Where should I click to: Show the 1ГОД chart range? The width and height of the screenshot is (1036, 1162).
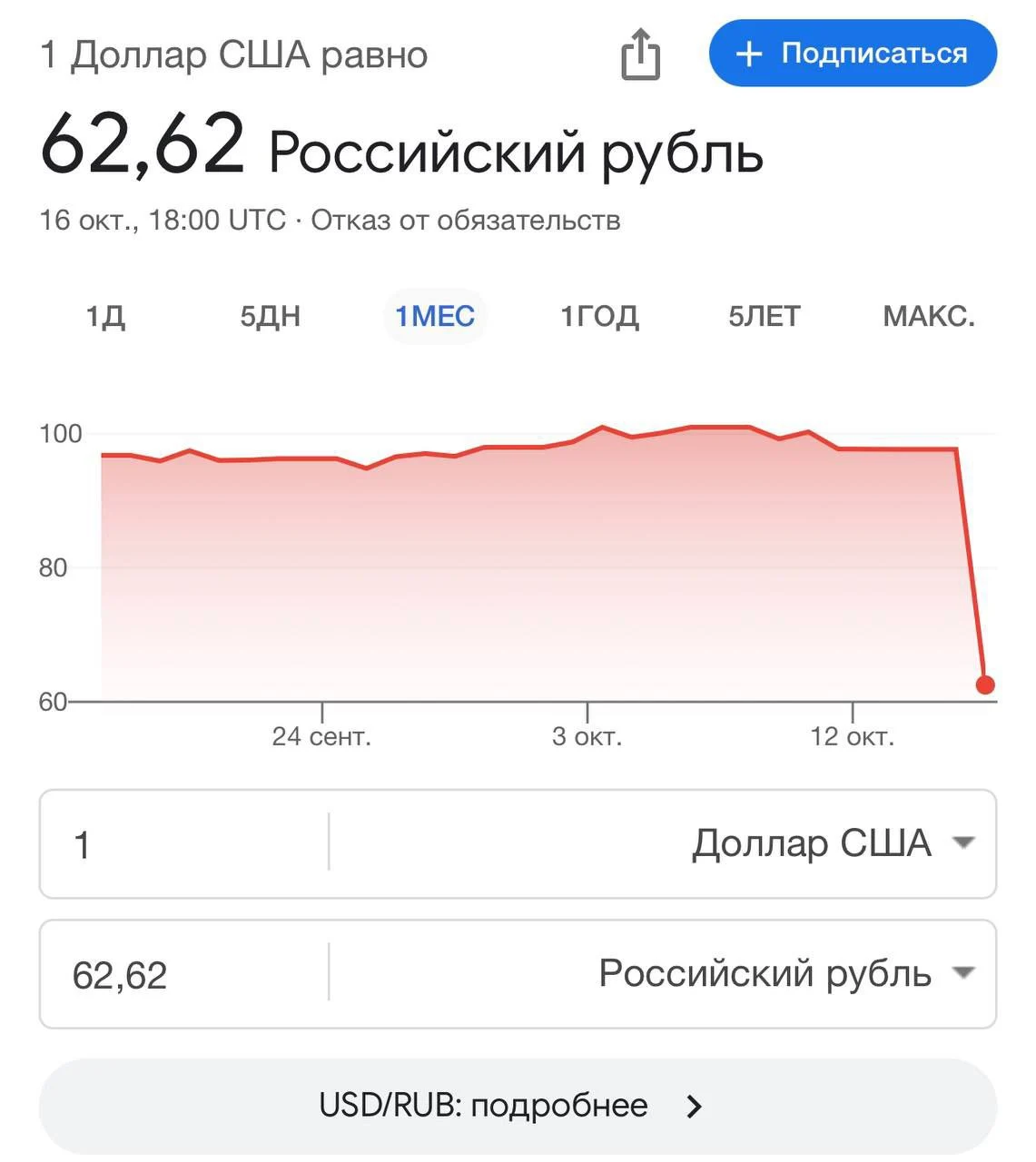[599, 316]
